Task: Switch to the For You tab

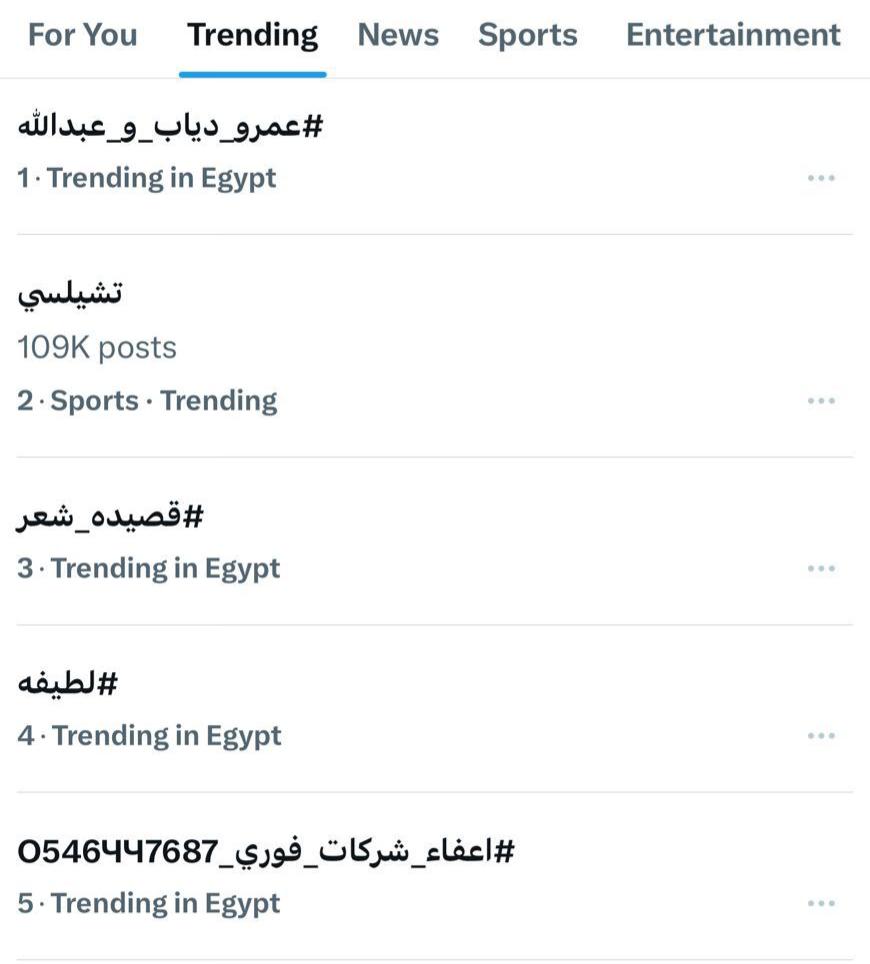Action: point(82,35)
